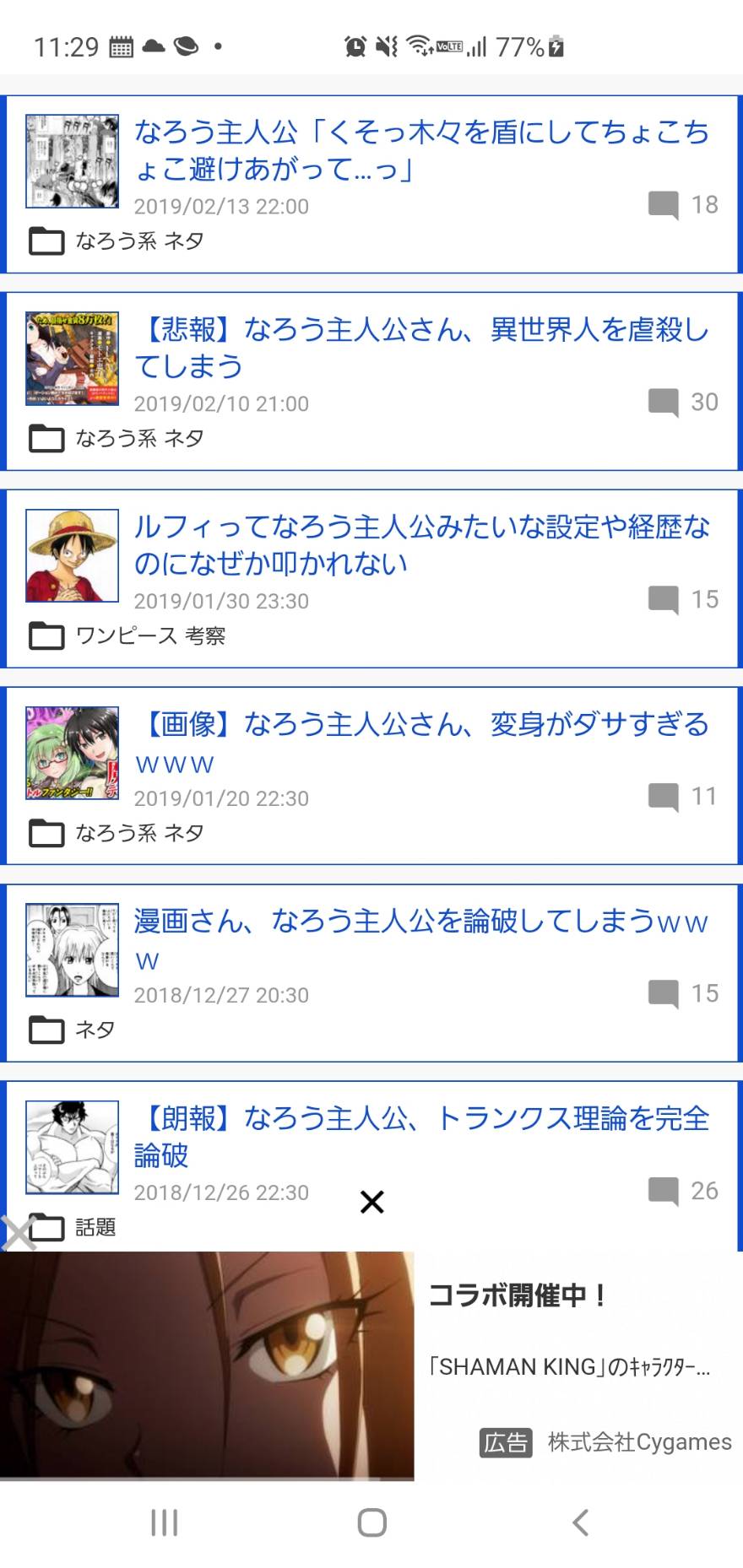Open 漫画さん、なろう主人公を論破 article

[421, 939]
